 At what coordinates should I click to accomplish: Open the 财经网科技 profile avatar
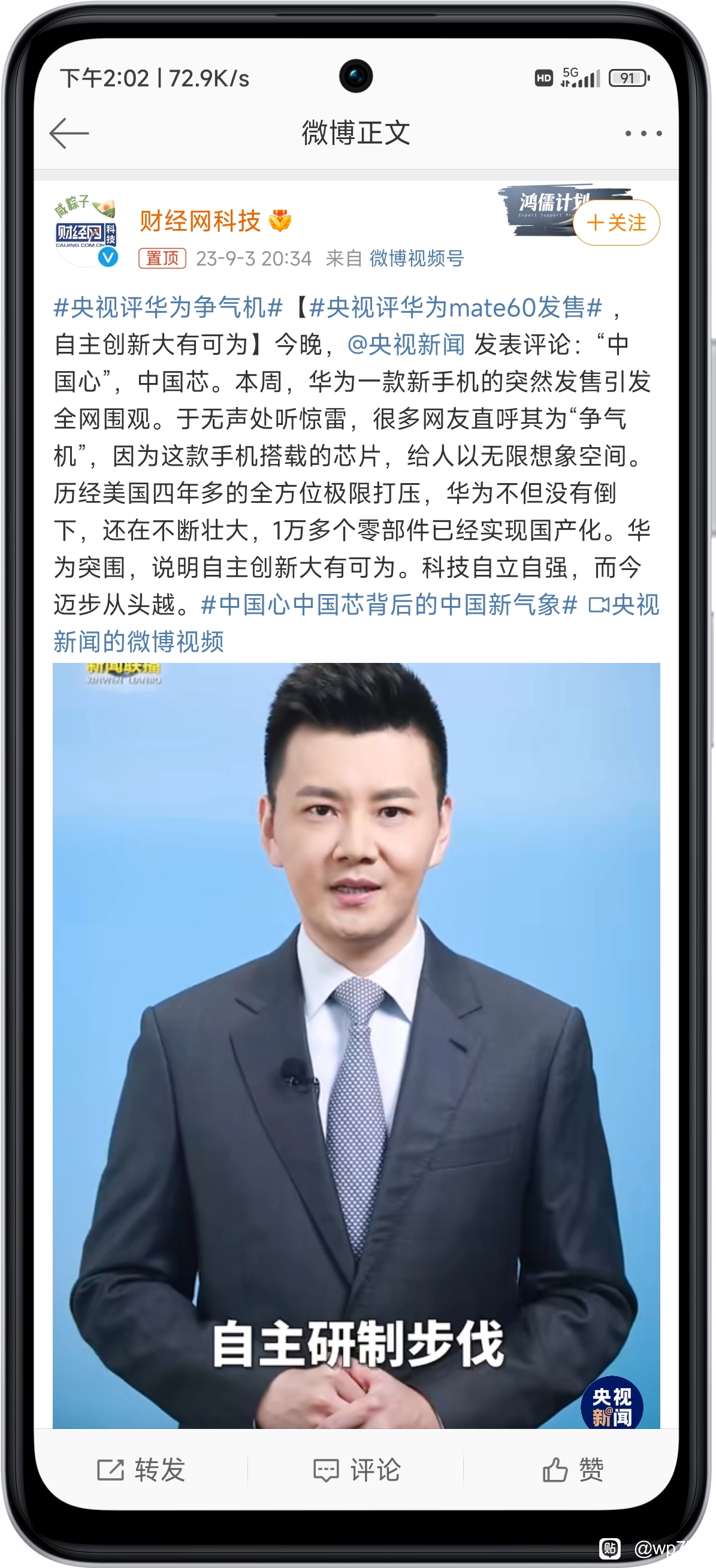click(x=85, y=232)
